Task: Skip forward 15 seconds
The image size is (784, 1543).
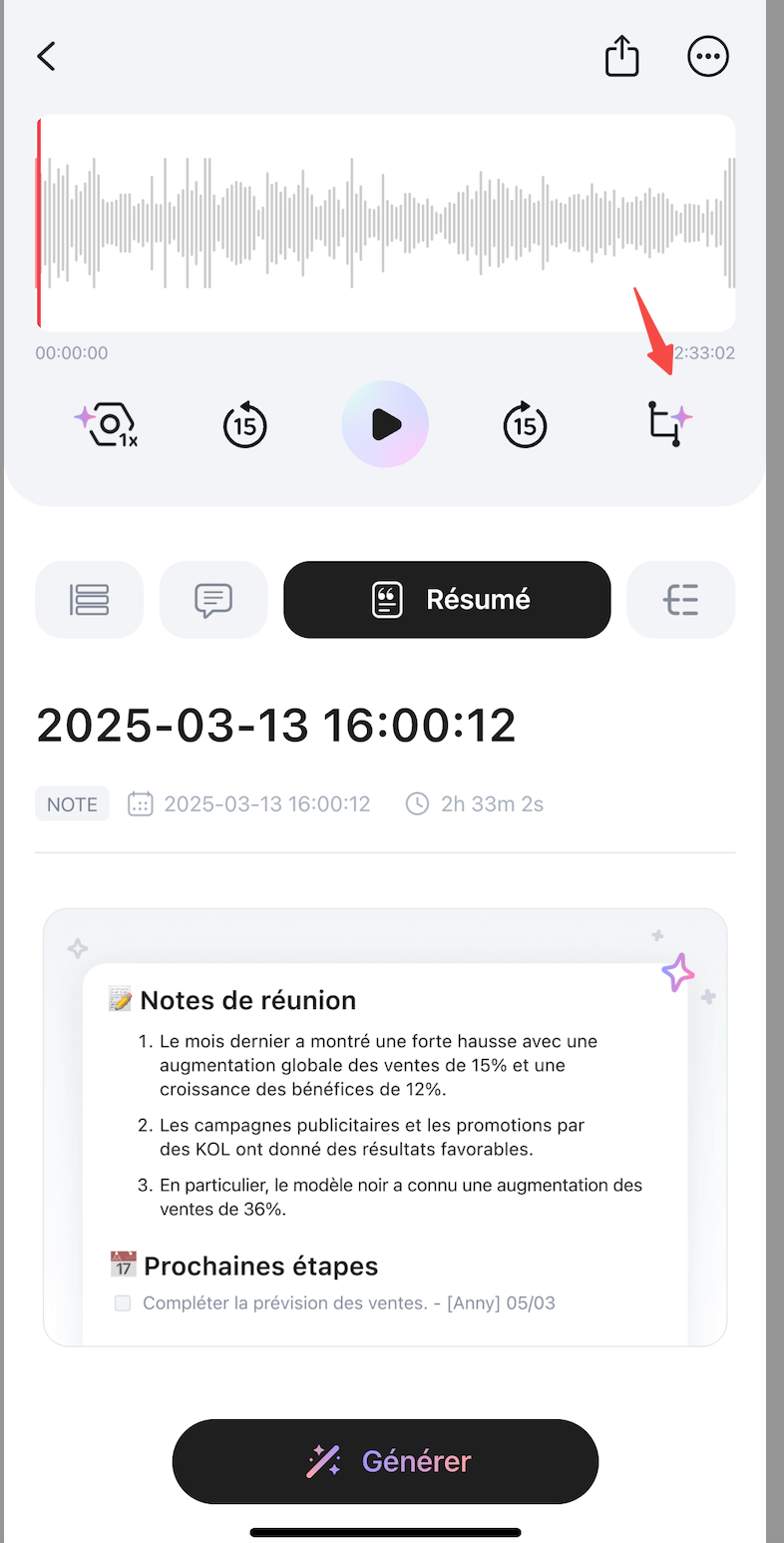Action: coord(525,425)
